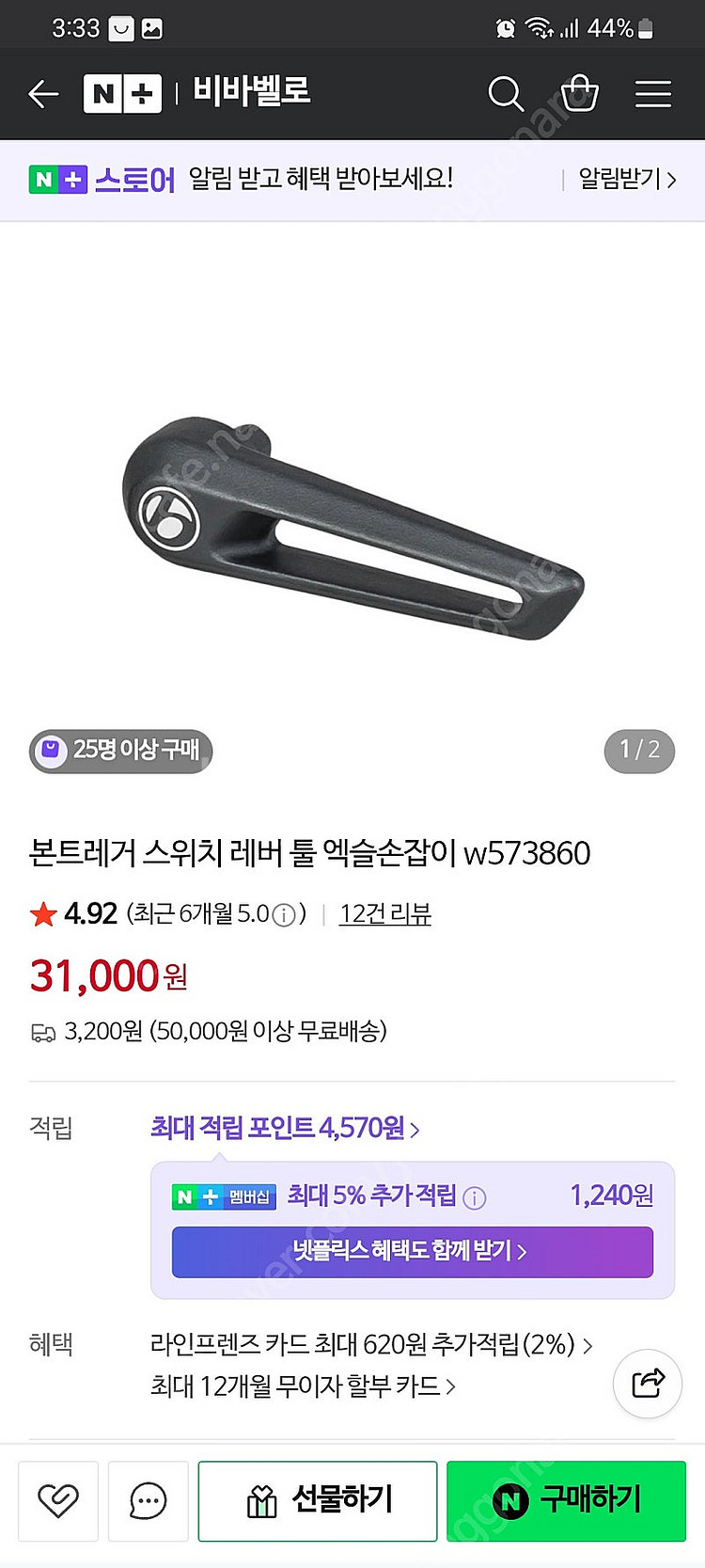Image resolution: width=705 pixels, height=1568 pixels.
Task: Open the search magnifier icon
Action: coord(505,94)
